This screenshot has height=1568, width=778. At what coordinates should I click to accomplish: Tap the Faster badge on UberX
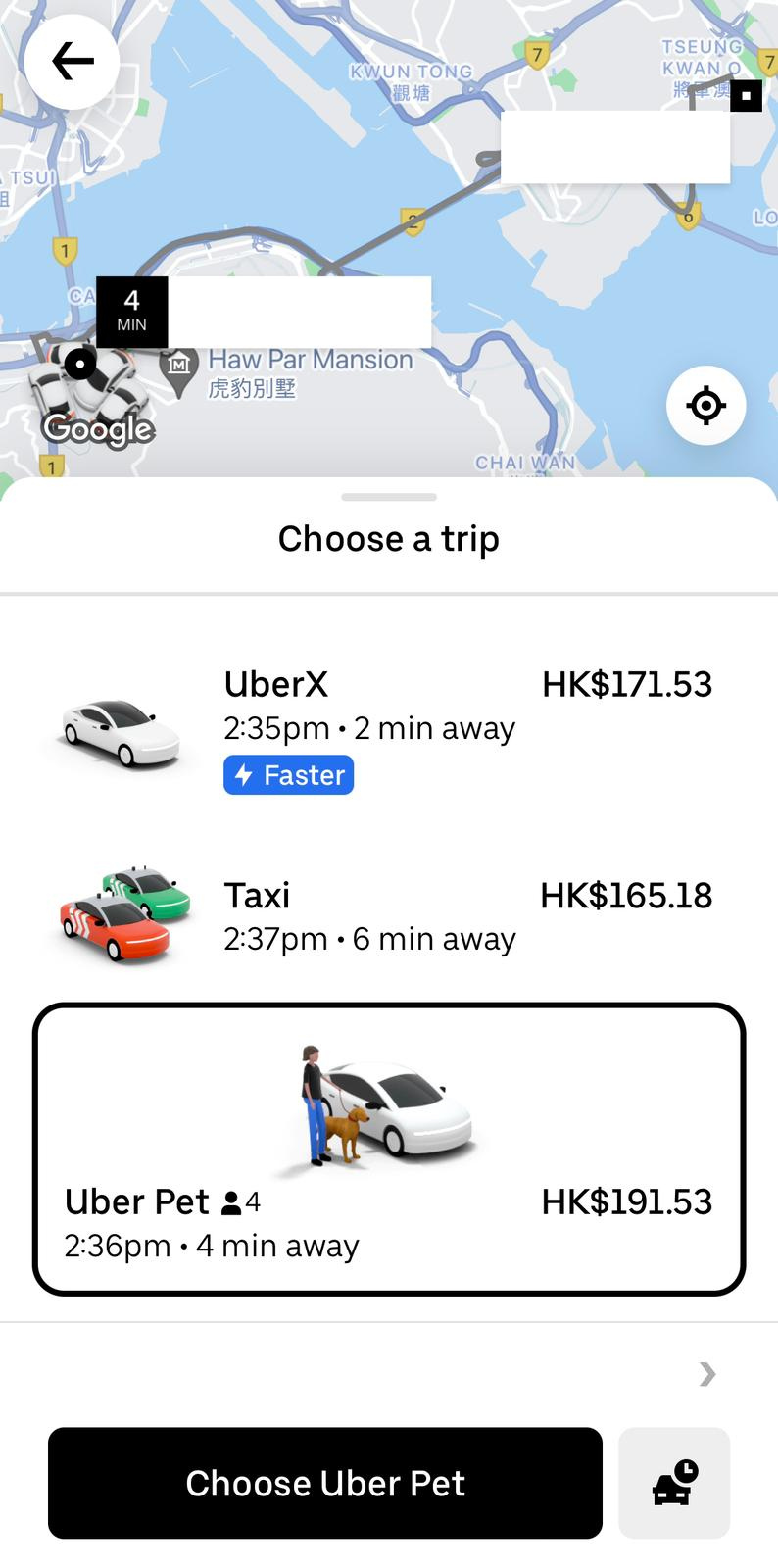pos(288,774)
